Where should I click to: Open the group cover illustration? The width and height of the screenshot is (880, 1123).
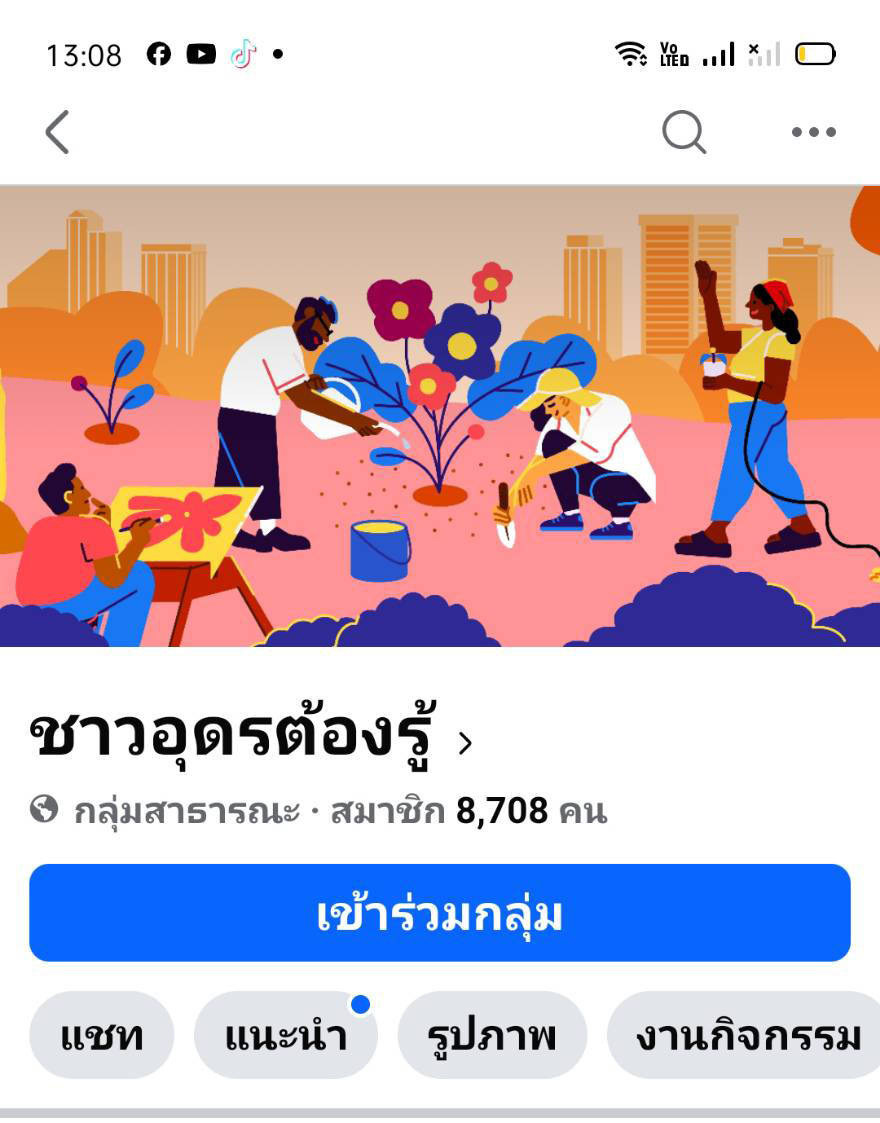tap(440, 415)
